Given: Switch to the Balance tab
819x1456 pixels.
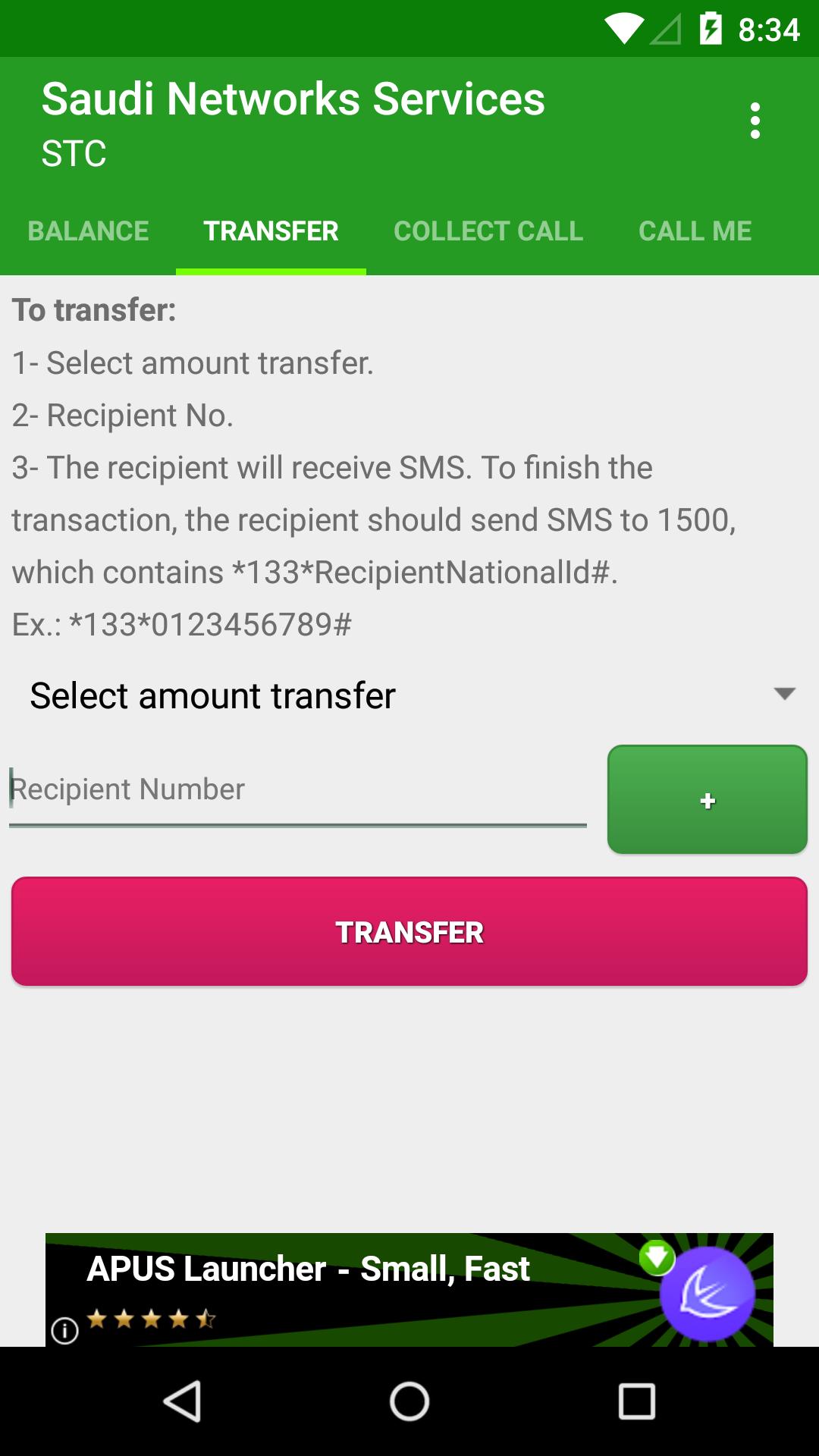Looking at the screenshot, I should click(x=88, y=231).
